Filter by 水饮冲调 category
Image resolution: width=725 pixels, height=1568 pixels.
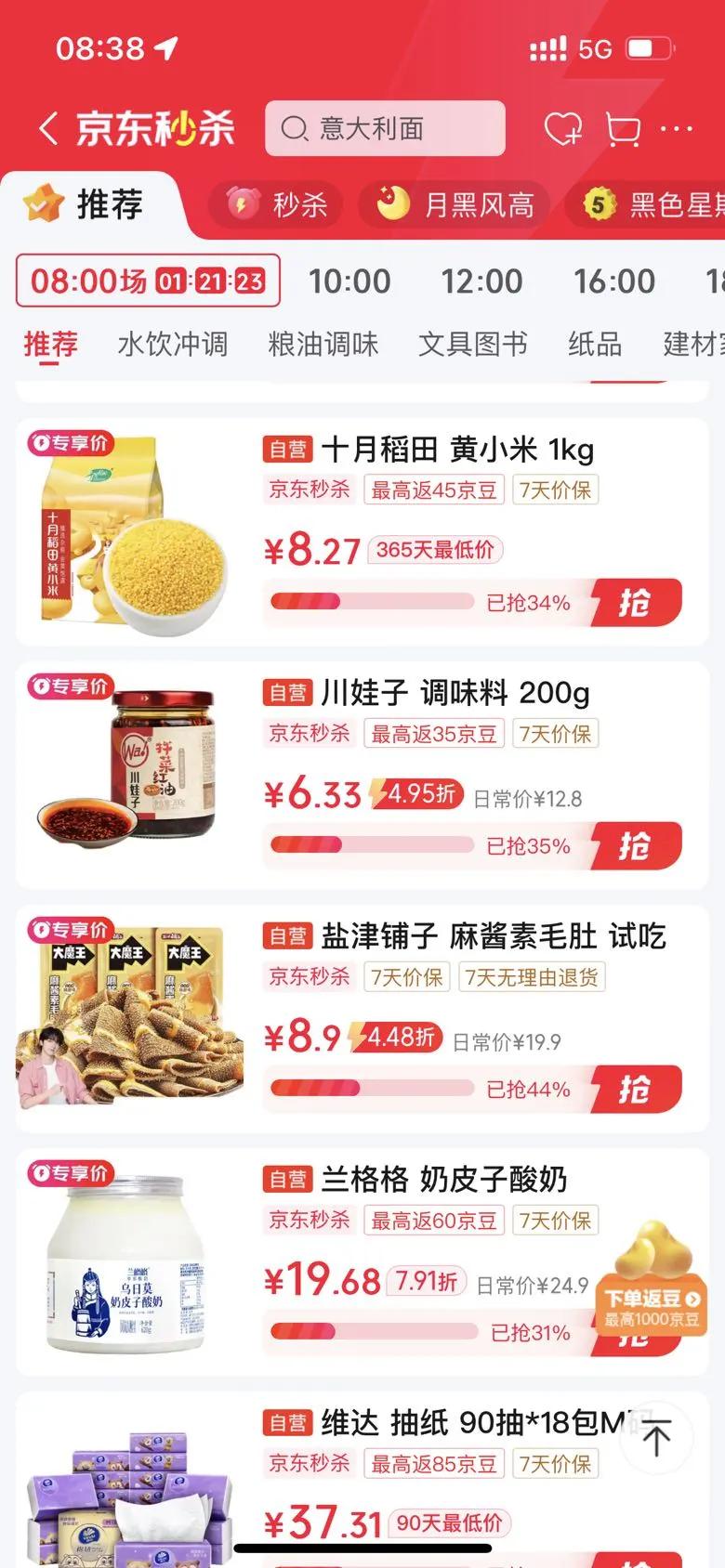coord(173,345)
